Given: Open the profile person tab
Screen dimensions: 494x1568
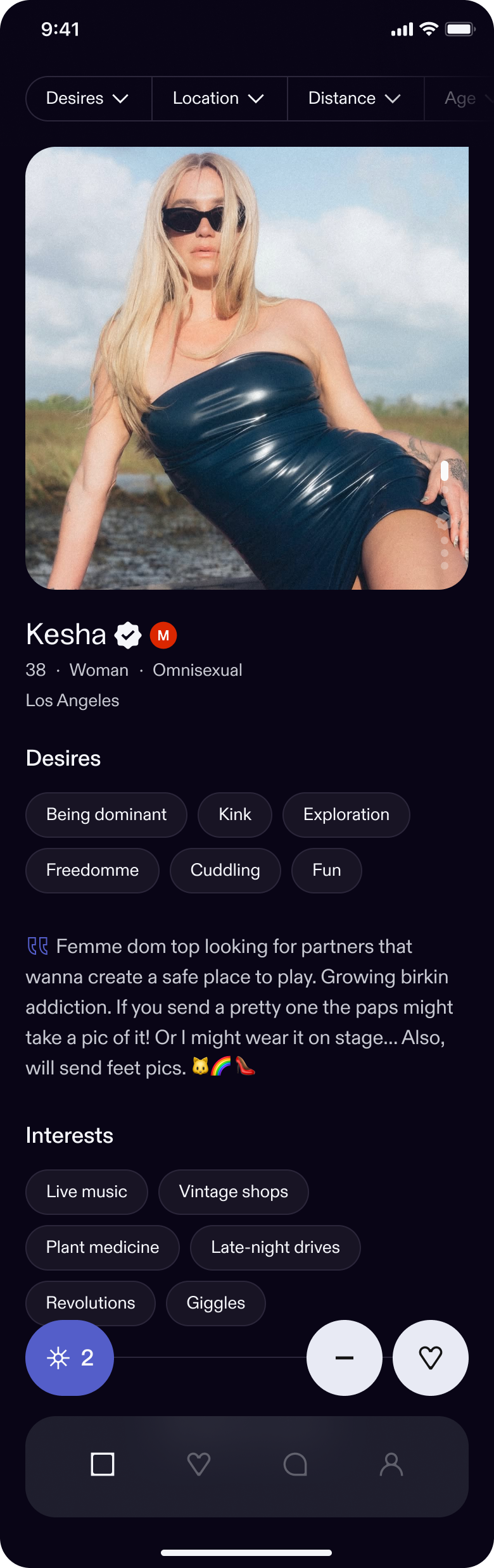Looking at the screenshot, I should (x=391, y=1464).
